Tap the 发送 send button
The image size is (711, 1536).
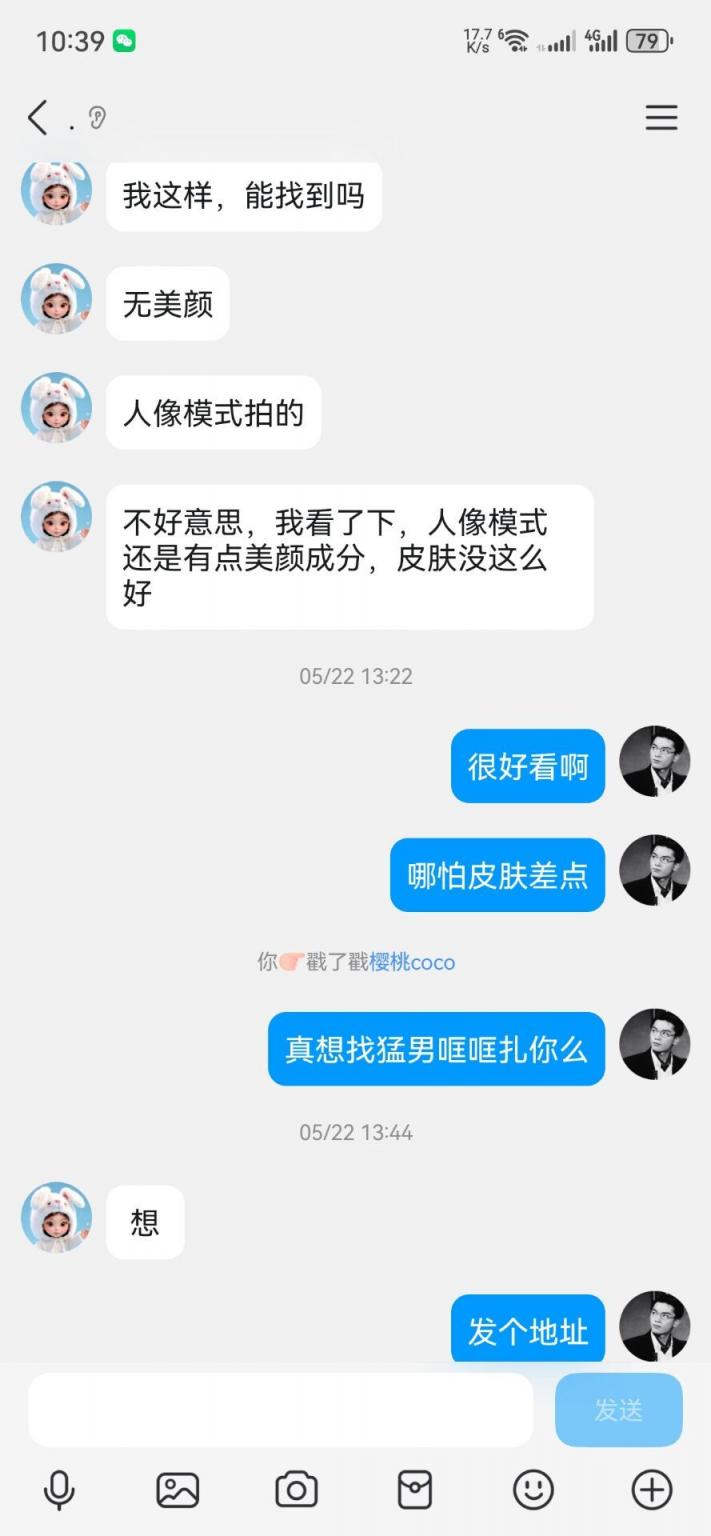(618, 1410)
